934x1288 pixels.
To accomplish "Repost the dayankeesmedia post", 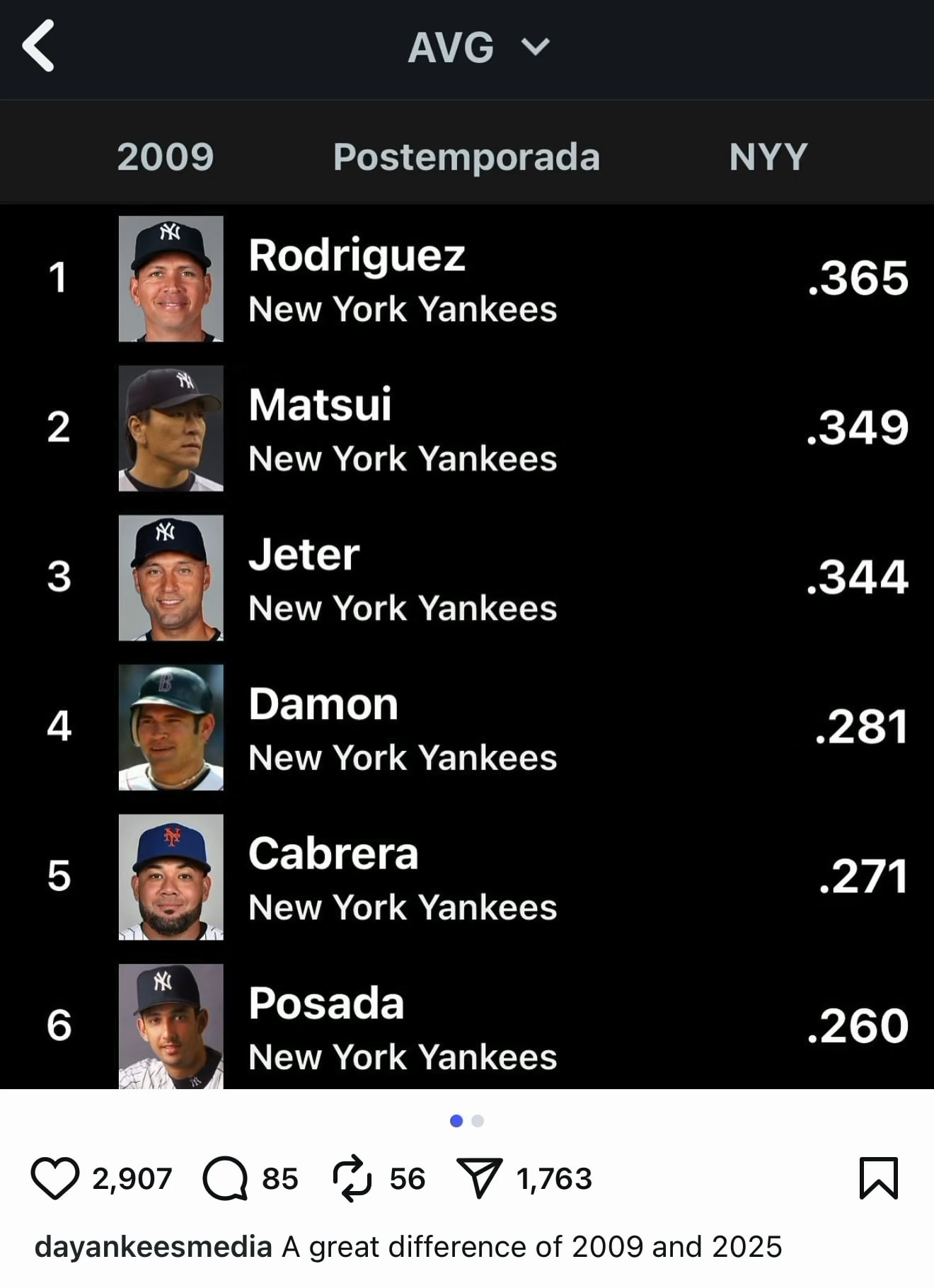I will (x=352, y=1178).
